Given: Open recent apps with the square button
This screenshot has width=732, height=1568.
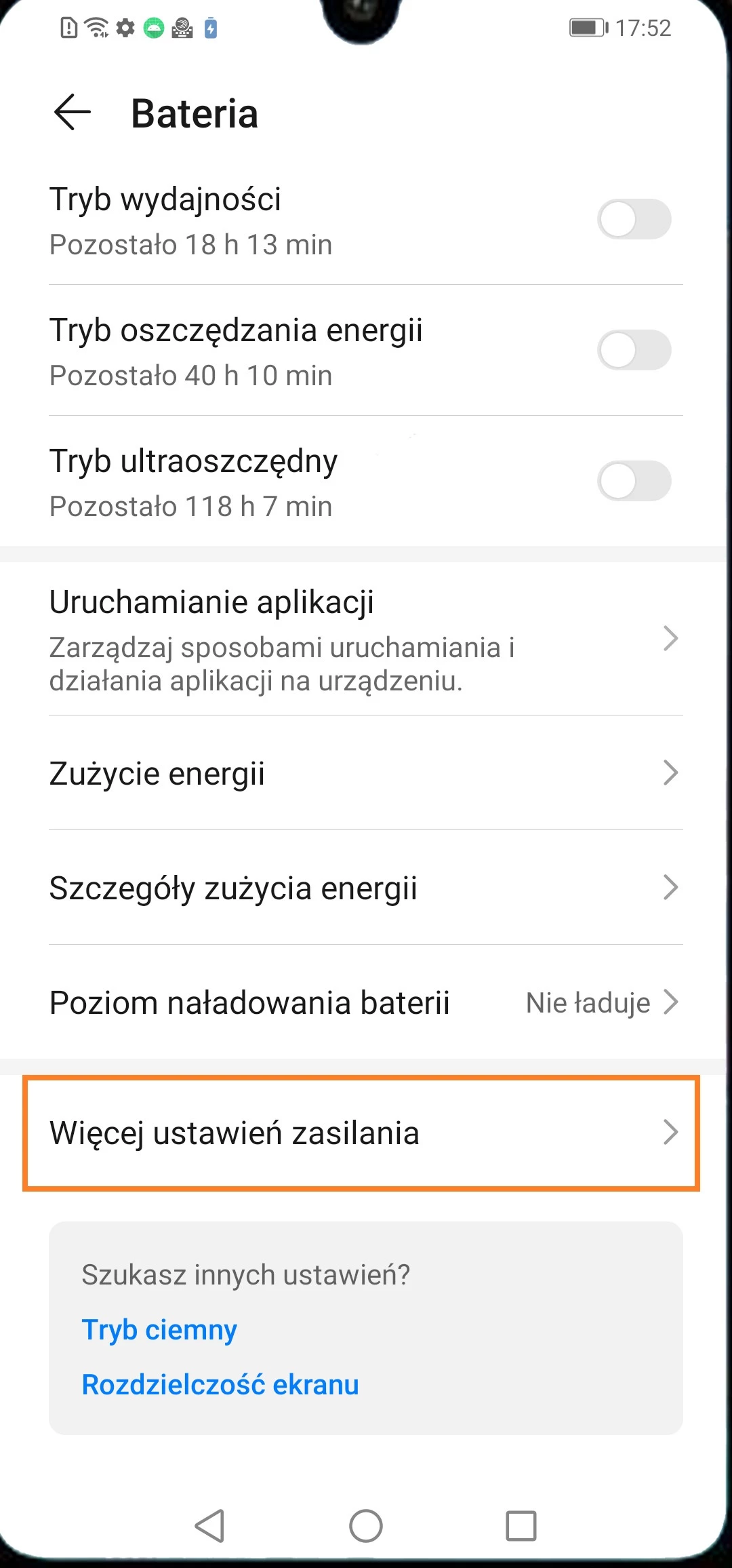Looking at the screenshot, I should point(521,1526).
